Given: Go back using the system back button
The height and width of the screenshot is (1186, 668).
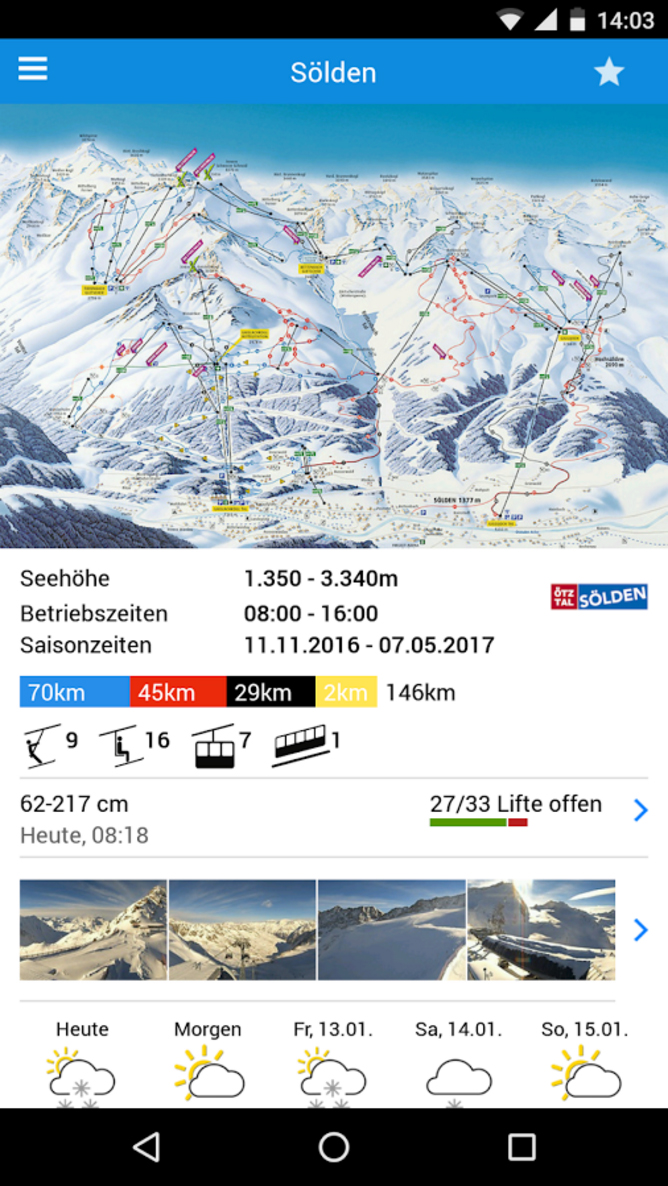Looking at the screenshot, I should click(x=147, y=1147).
